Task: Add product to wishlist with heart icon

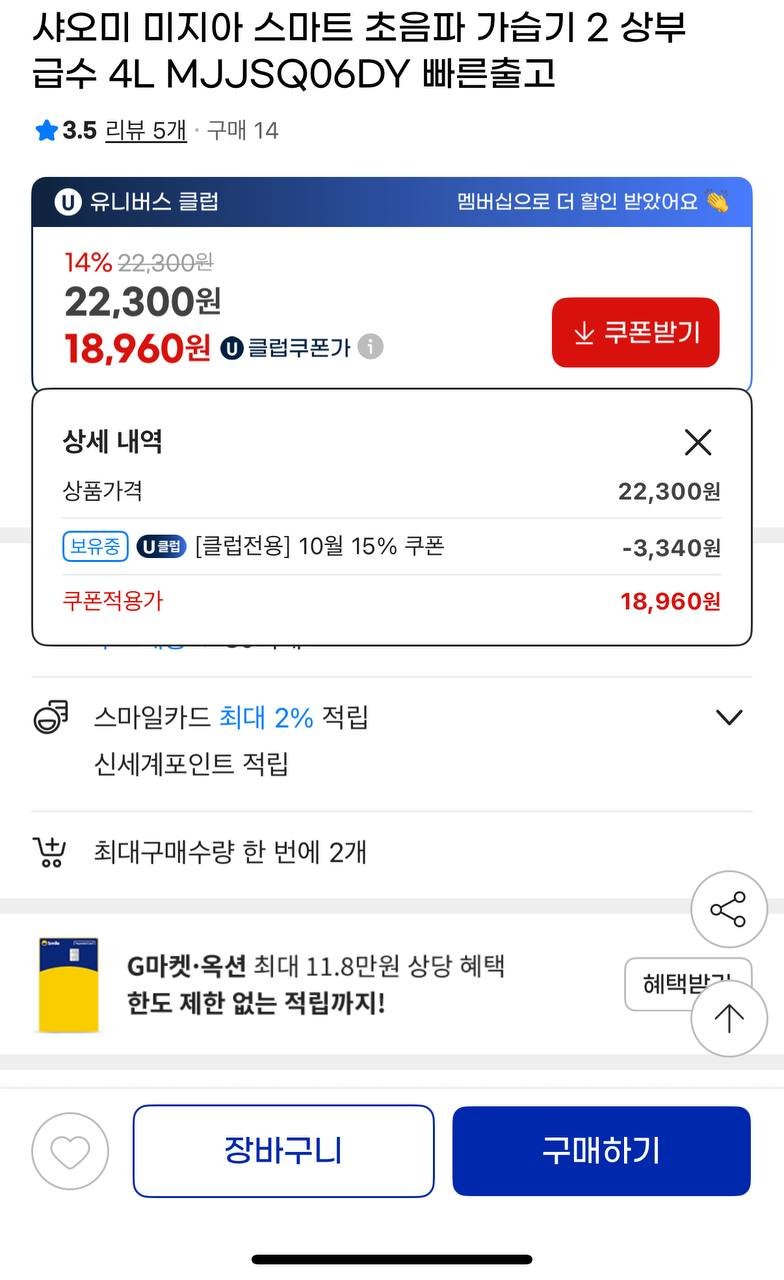Action: 70,1151
